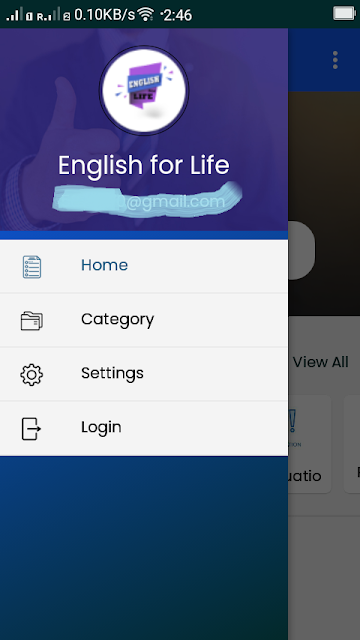The image size is (360, 640).
Task: Go to Category in the drawer
Action: [x=144, y=320]
